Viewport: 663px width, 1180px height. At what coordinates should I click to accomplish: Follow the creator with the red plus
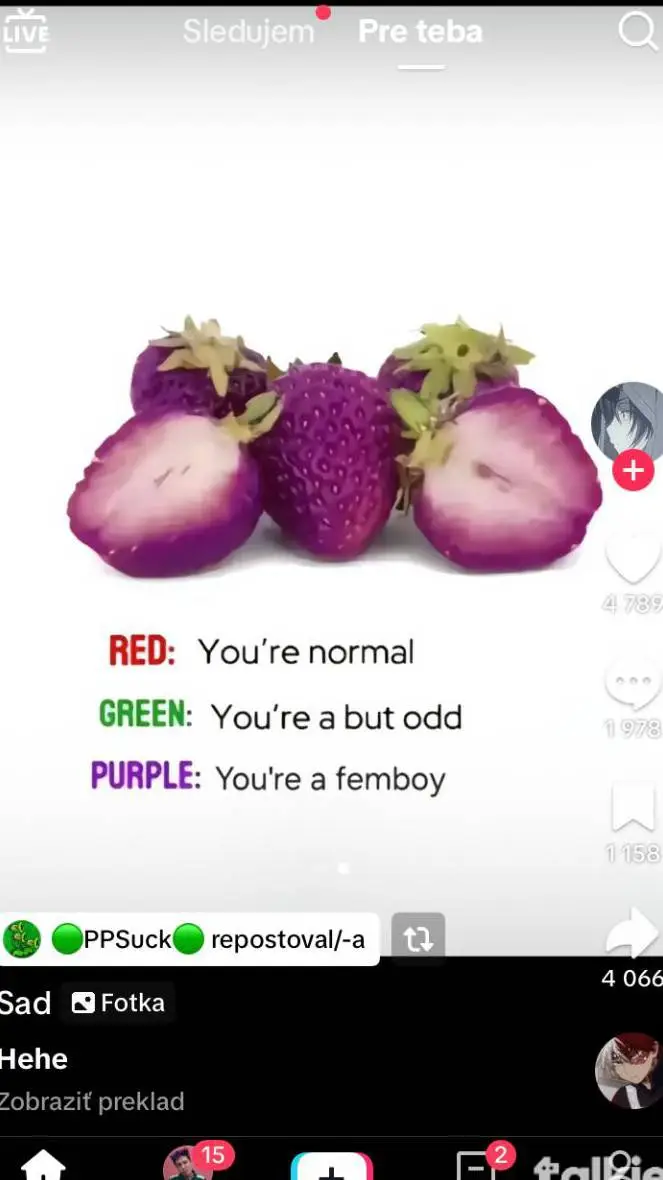point(632,469)
